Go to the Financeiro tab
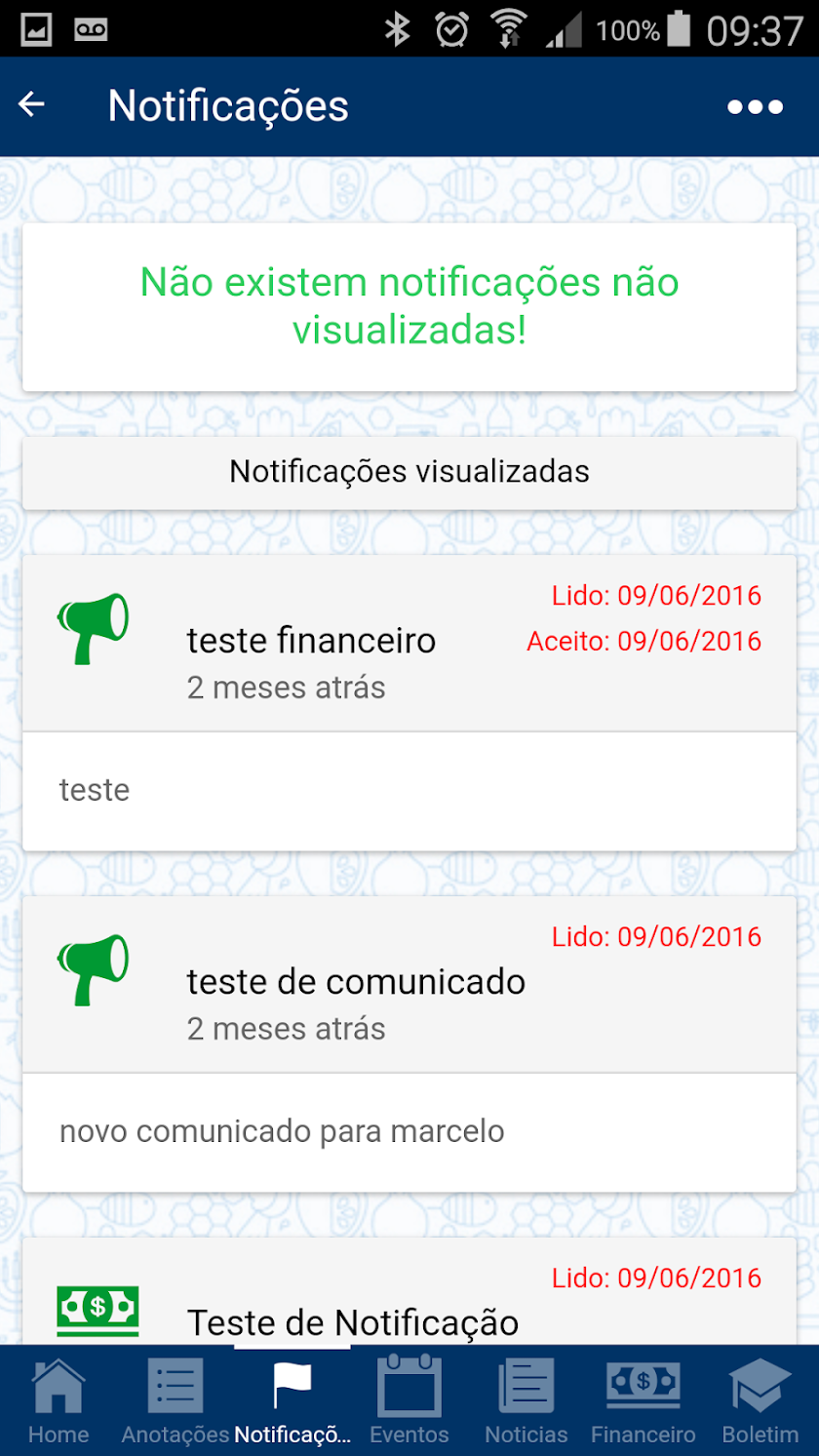 (643, 1400)
